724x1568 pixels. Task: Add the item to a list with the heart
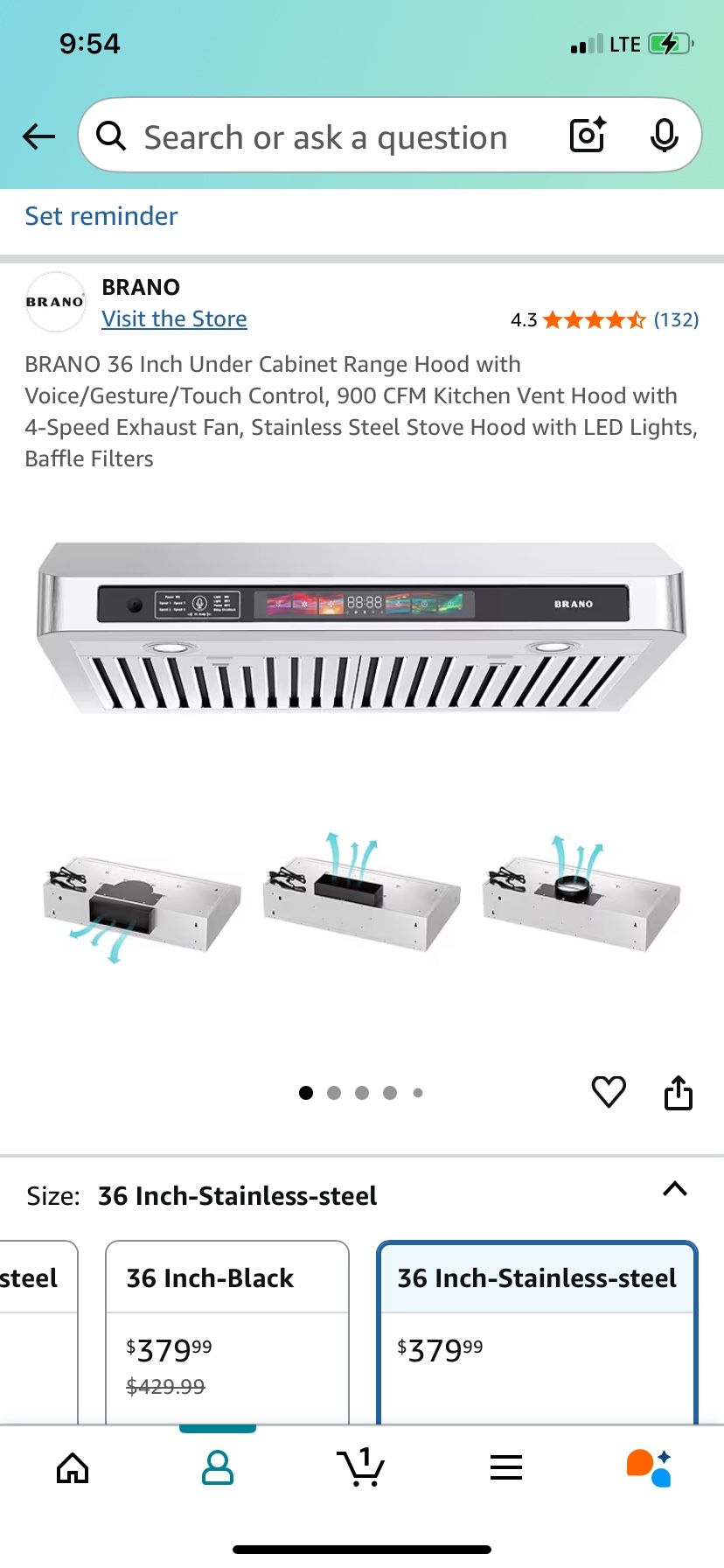(609, 1092)
